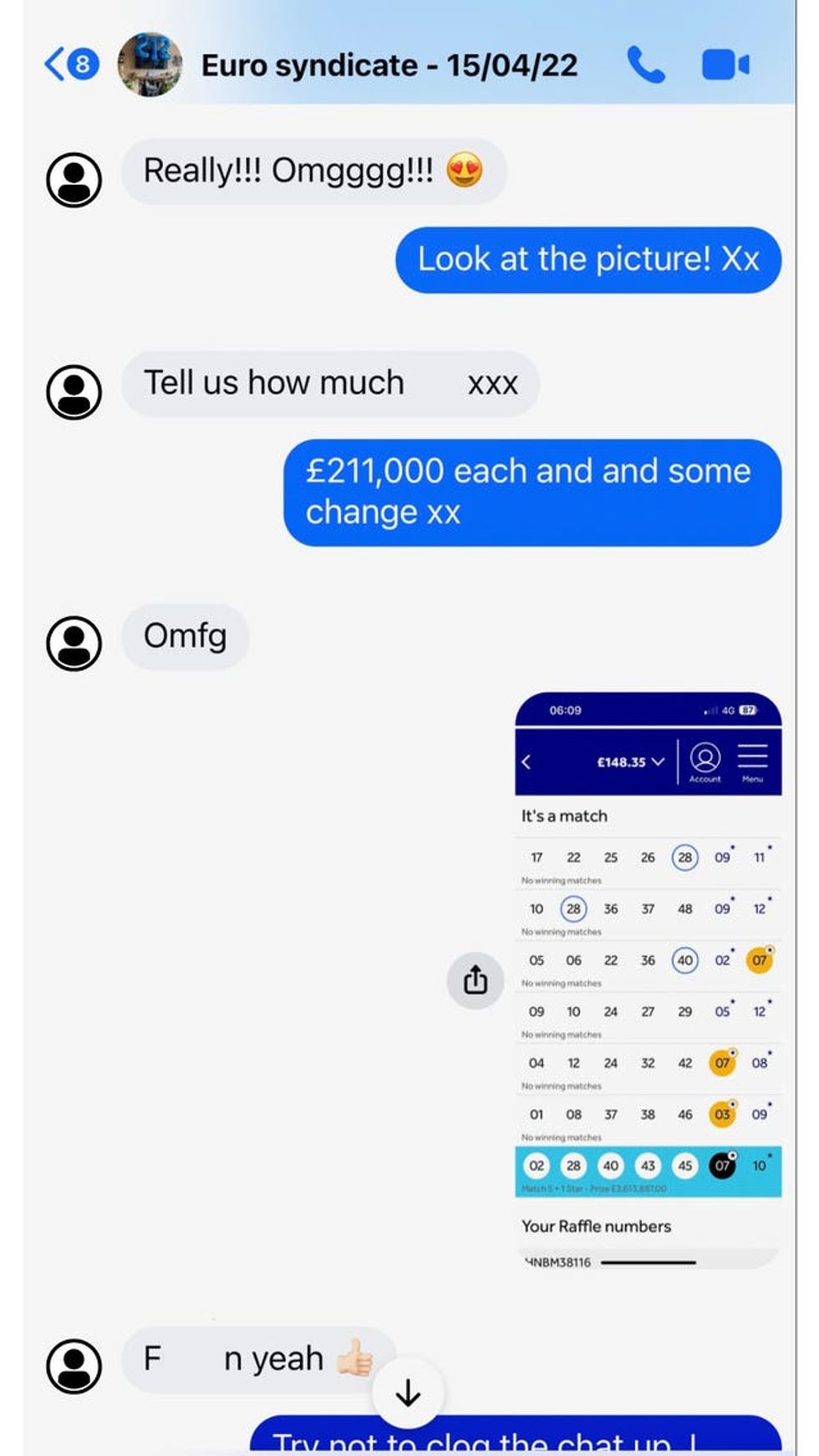
Task: Select the circled number 40 in row three
Action: 684,960
